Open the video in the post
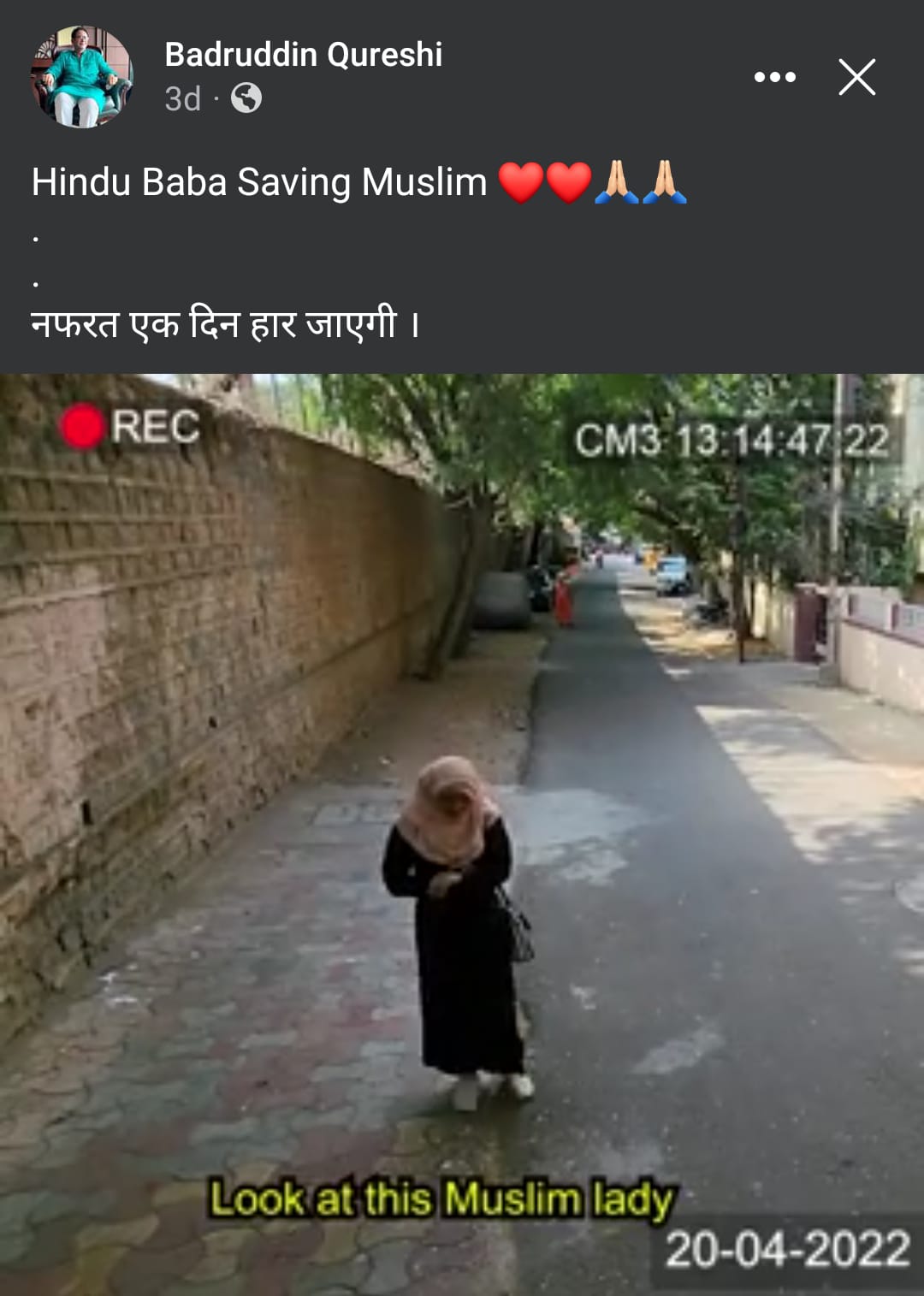Image resolution: width=924 pixels, height=1296 pixels. click(462, 834)
